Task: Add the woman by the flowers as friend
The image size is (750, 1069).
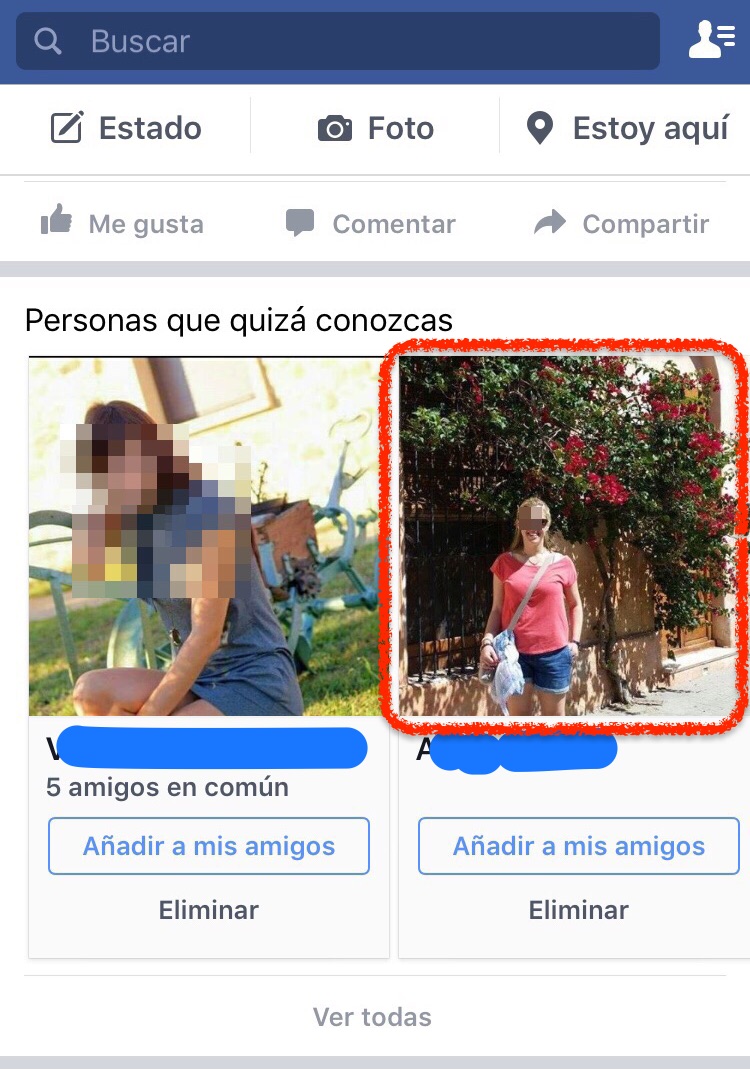Action: click(578, 846)
